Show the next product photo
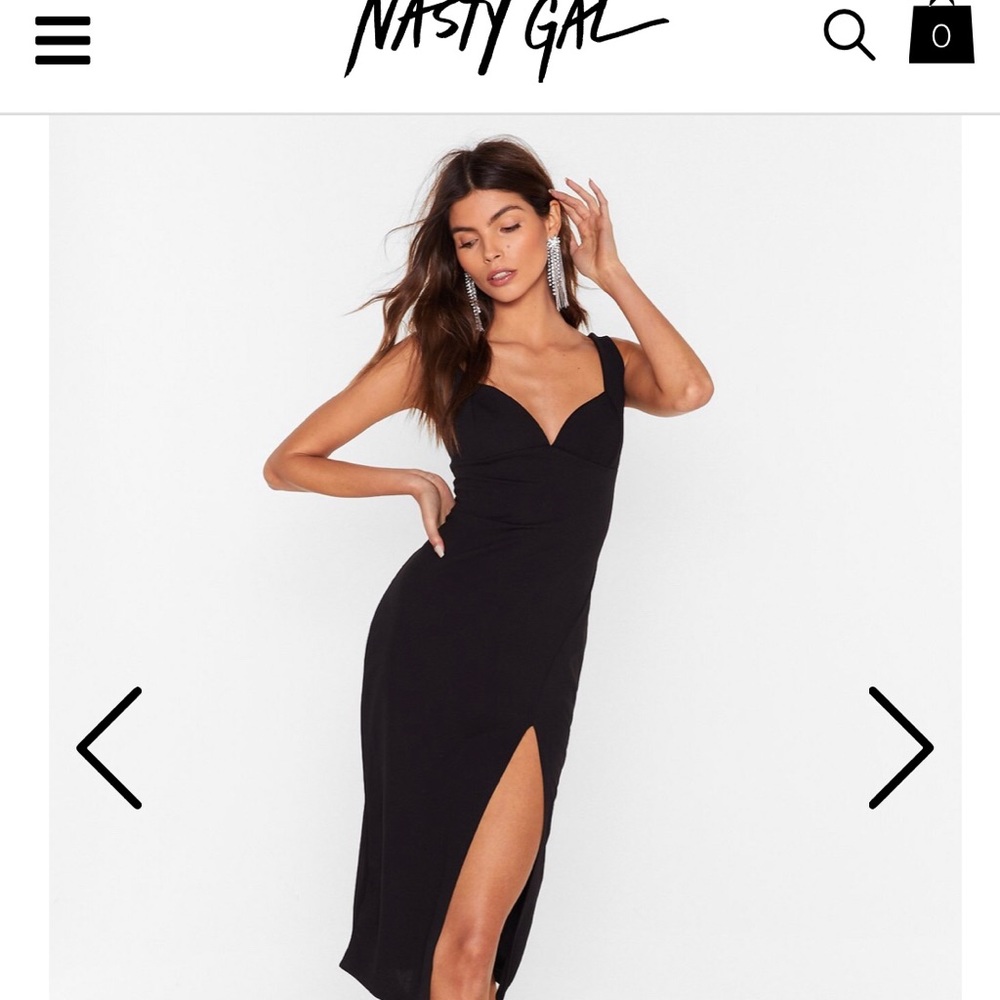The width and height of the screenshot is (1000, 1000). 900,747
